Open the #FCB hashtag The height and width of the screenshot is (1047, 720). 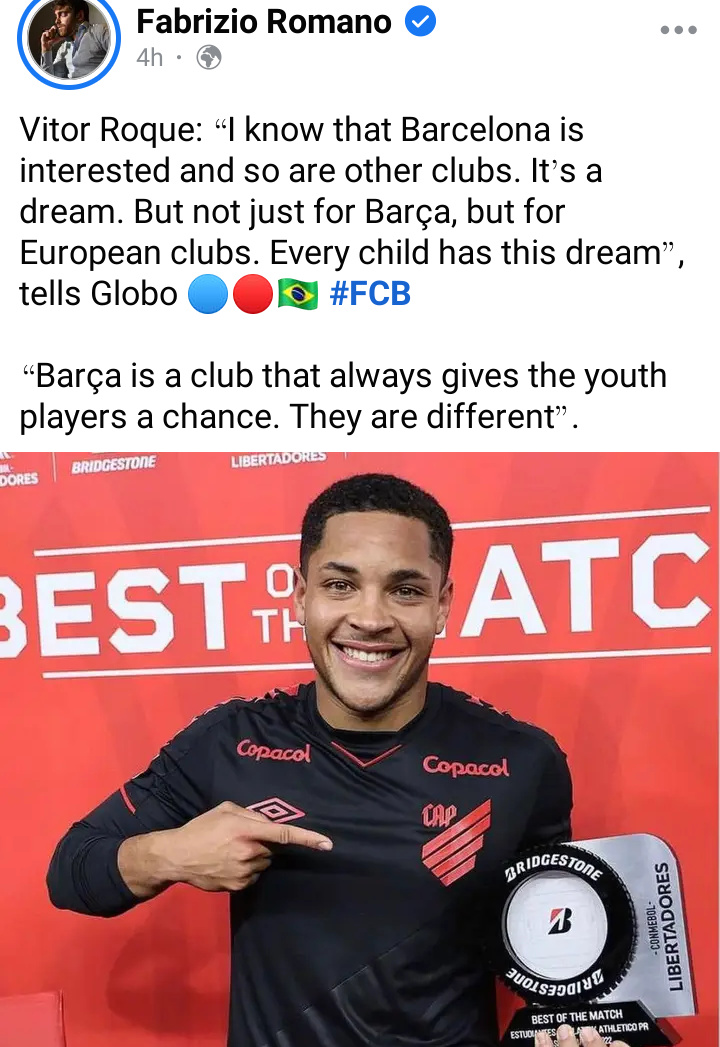click(x=369, y=295)
